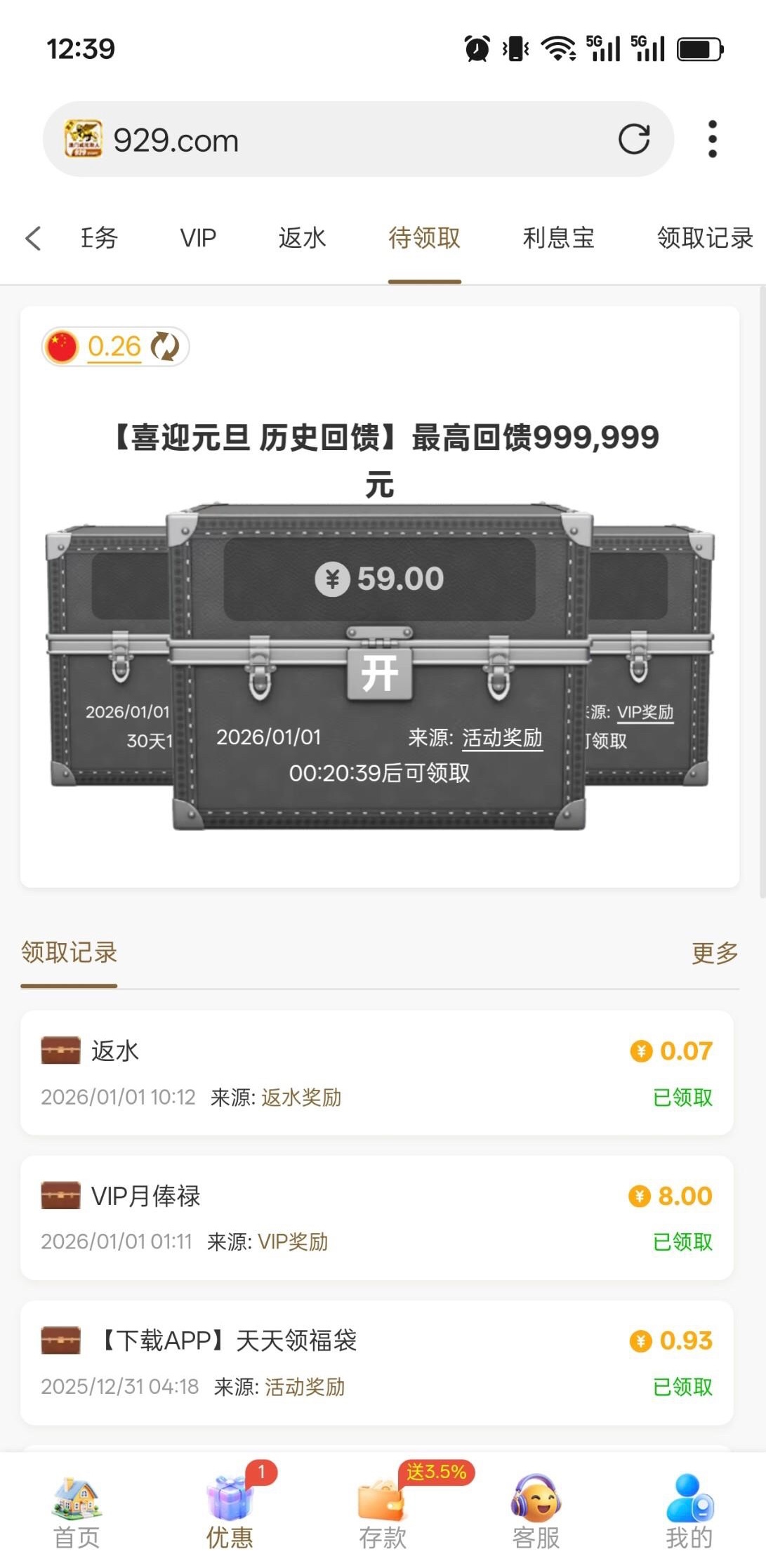Screen dimensions: 766x1568
Task: Switch to the top 领取记录 tab
Action: coord(704,238)
